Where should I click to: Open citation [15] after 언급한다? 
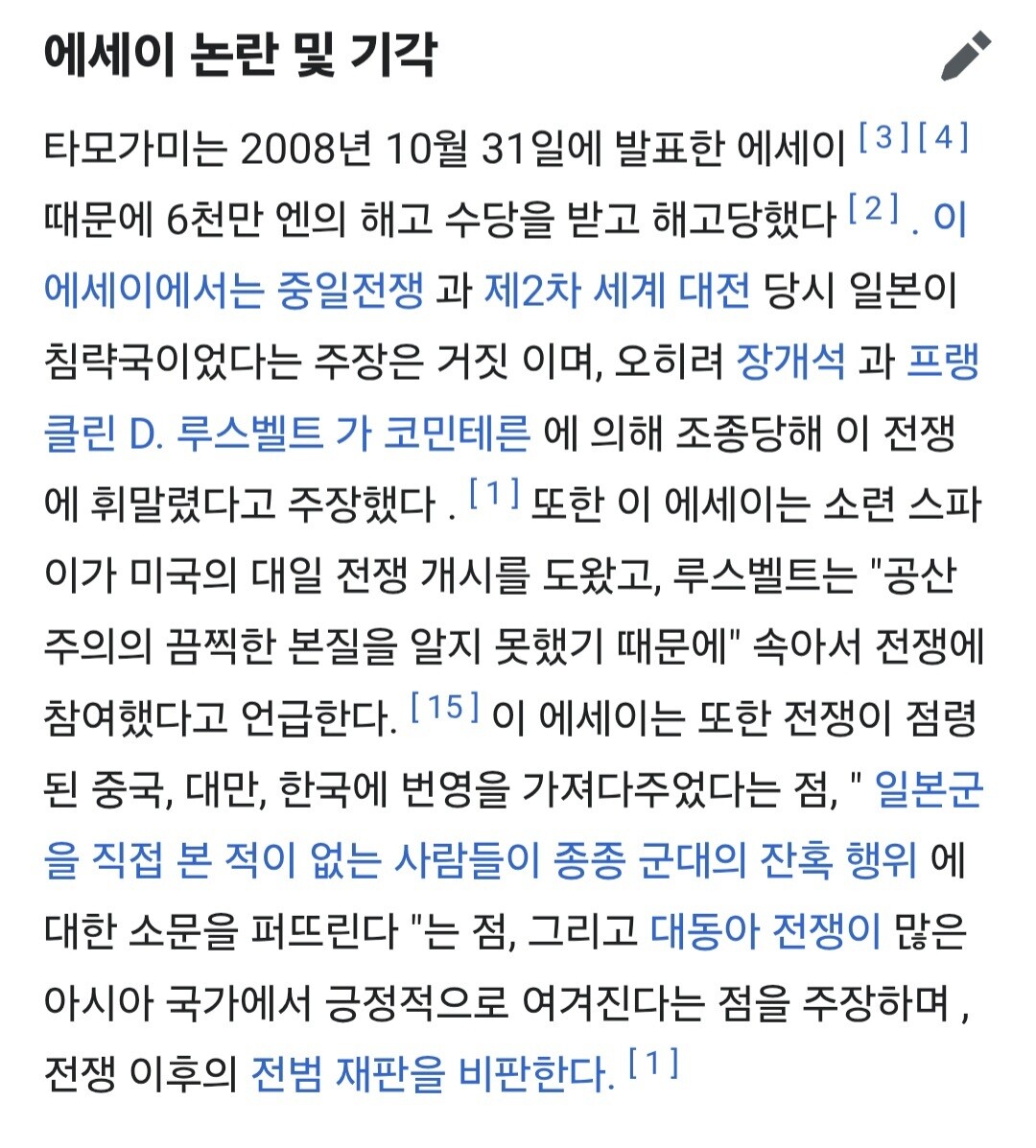click(x=445, y=707)
